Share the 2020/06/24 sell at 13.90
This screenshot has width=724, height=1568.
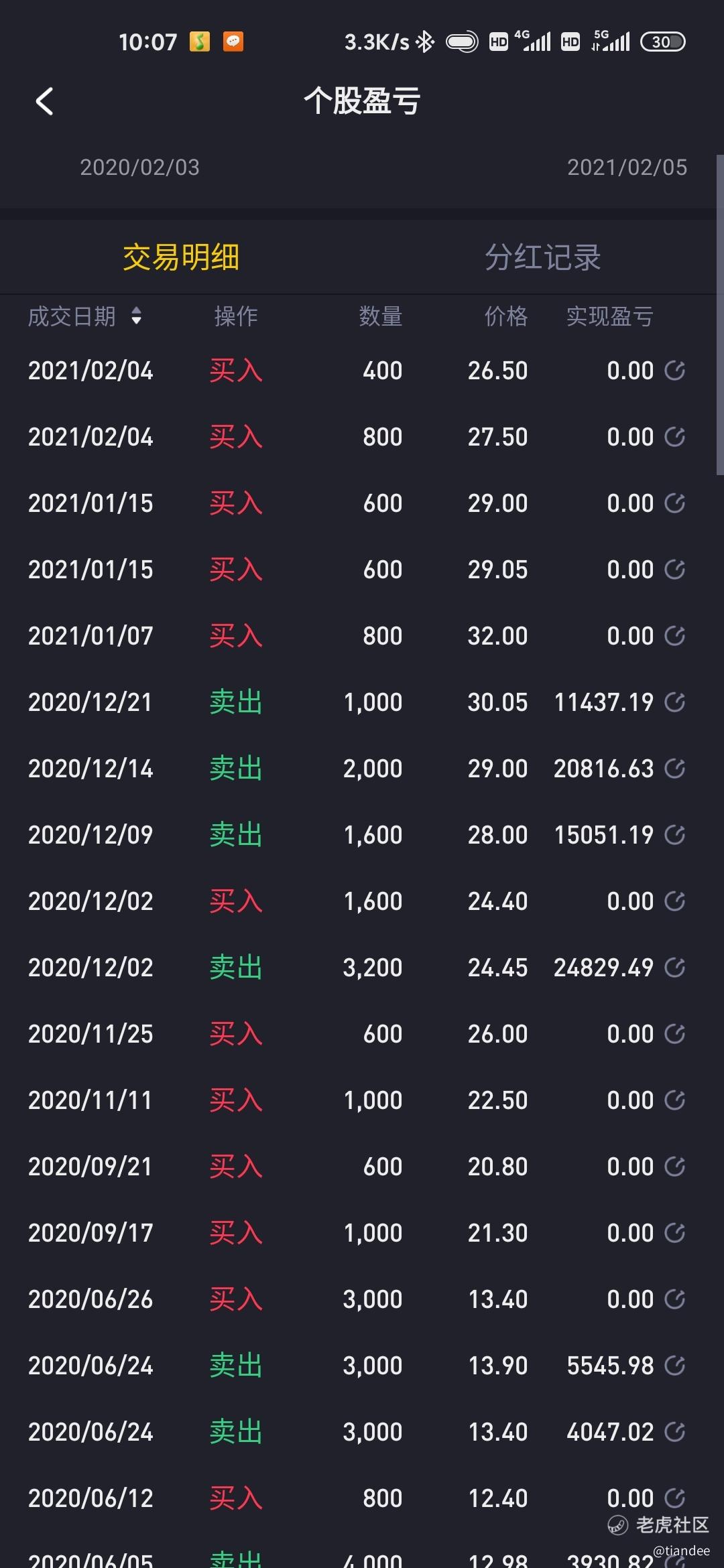tap(674, 1366)
